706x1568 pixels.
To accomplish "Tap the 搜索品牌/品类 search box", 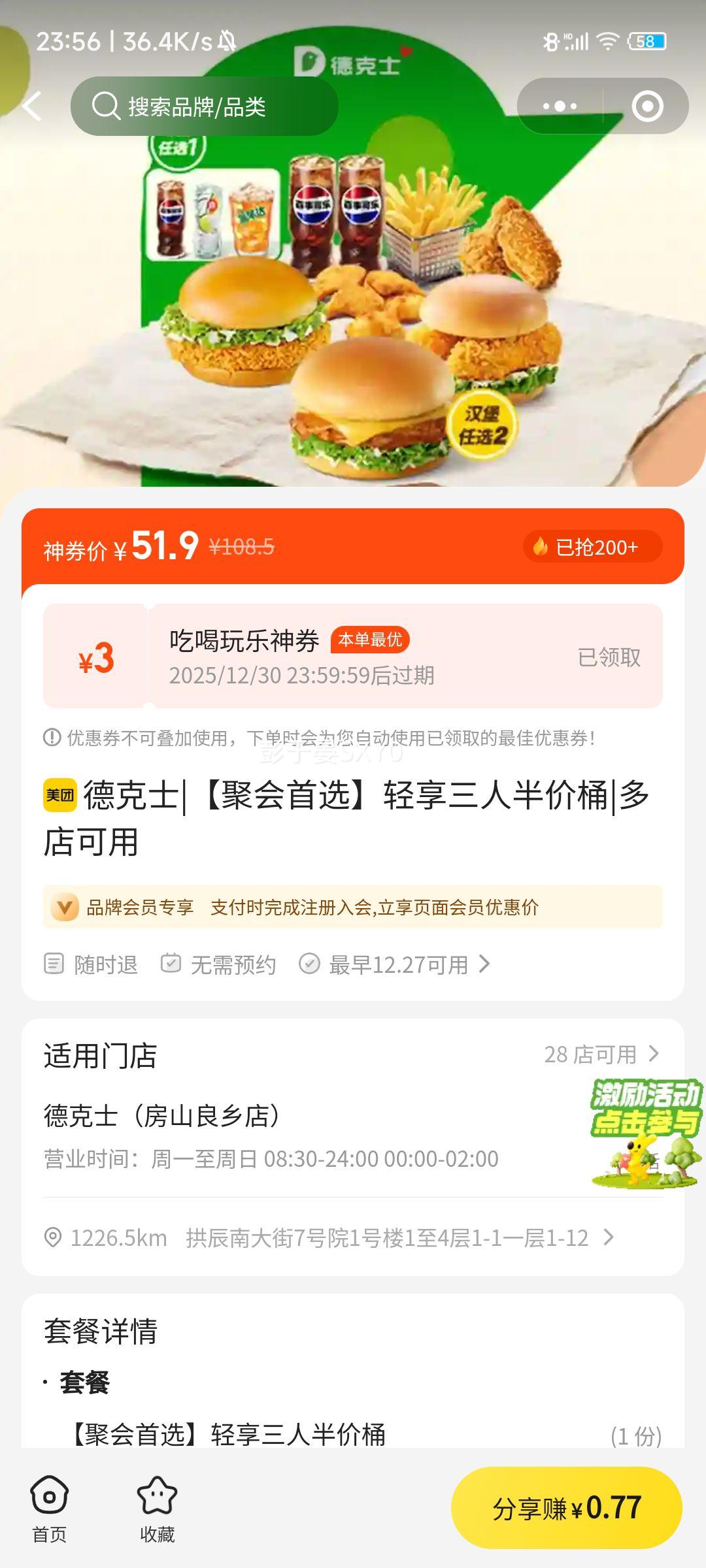I will pyautogui.click(x=204, y=106).
